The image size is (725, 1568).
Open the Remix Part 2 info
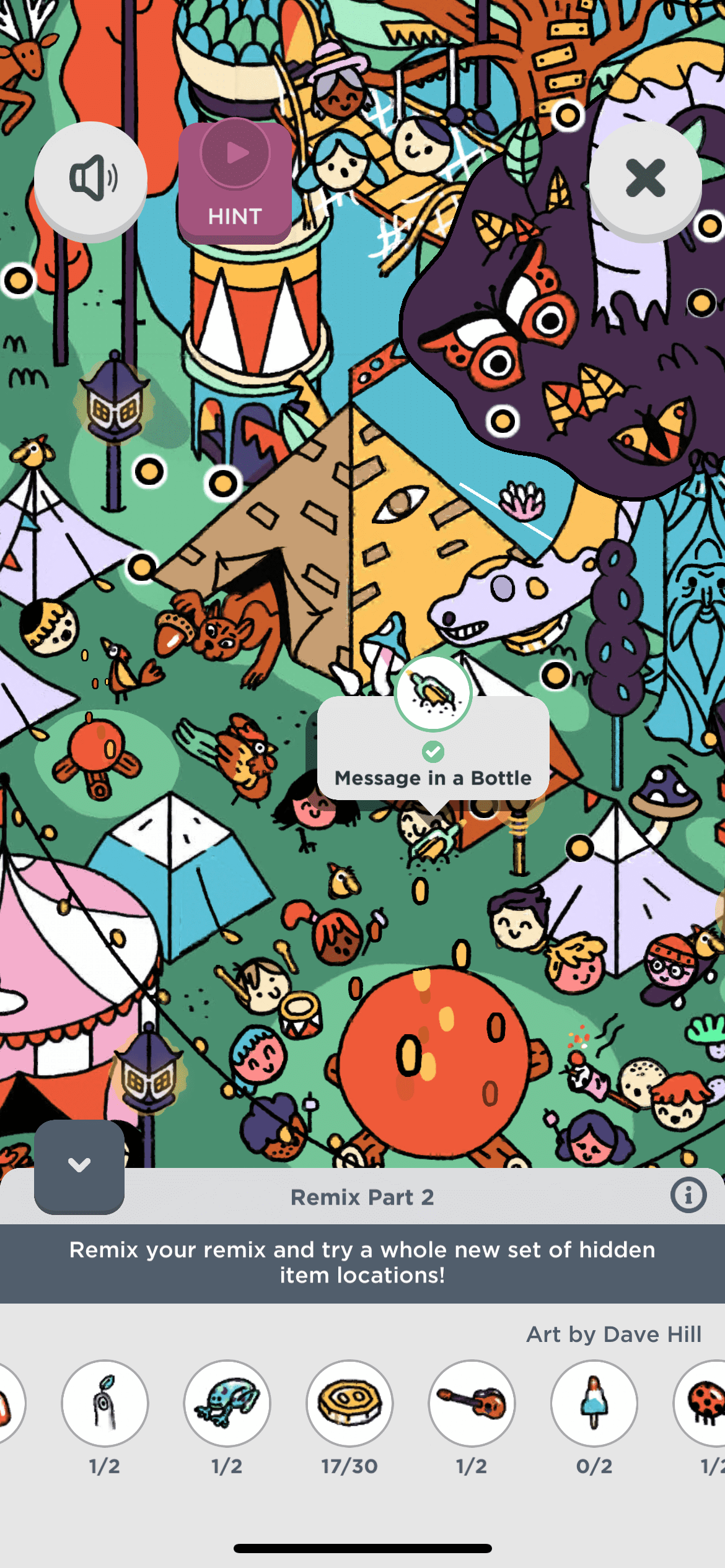[688, 1195]
